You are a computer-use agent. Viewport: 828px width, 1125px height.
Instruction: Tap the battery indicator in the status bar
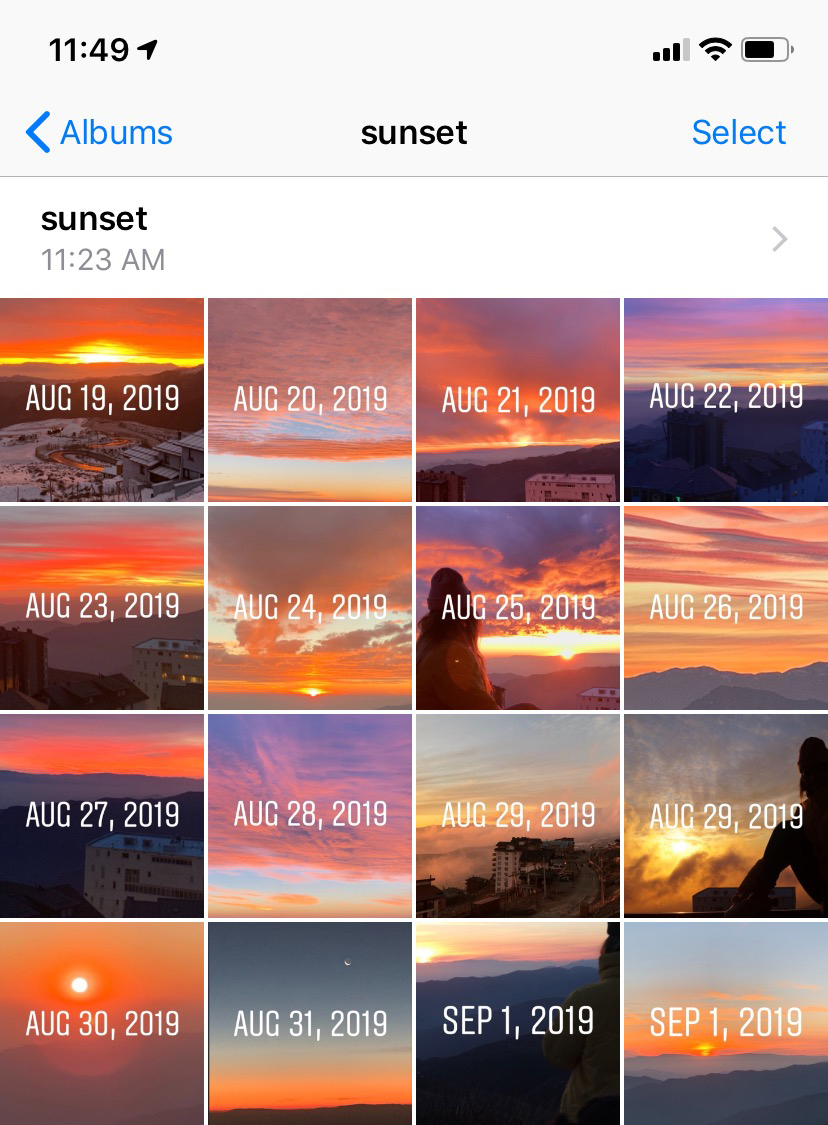(x=768, y=48)
